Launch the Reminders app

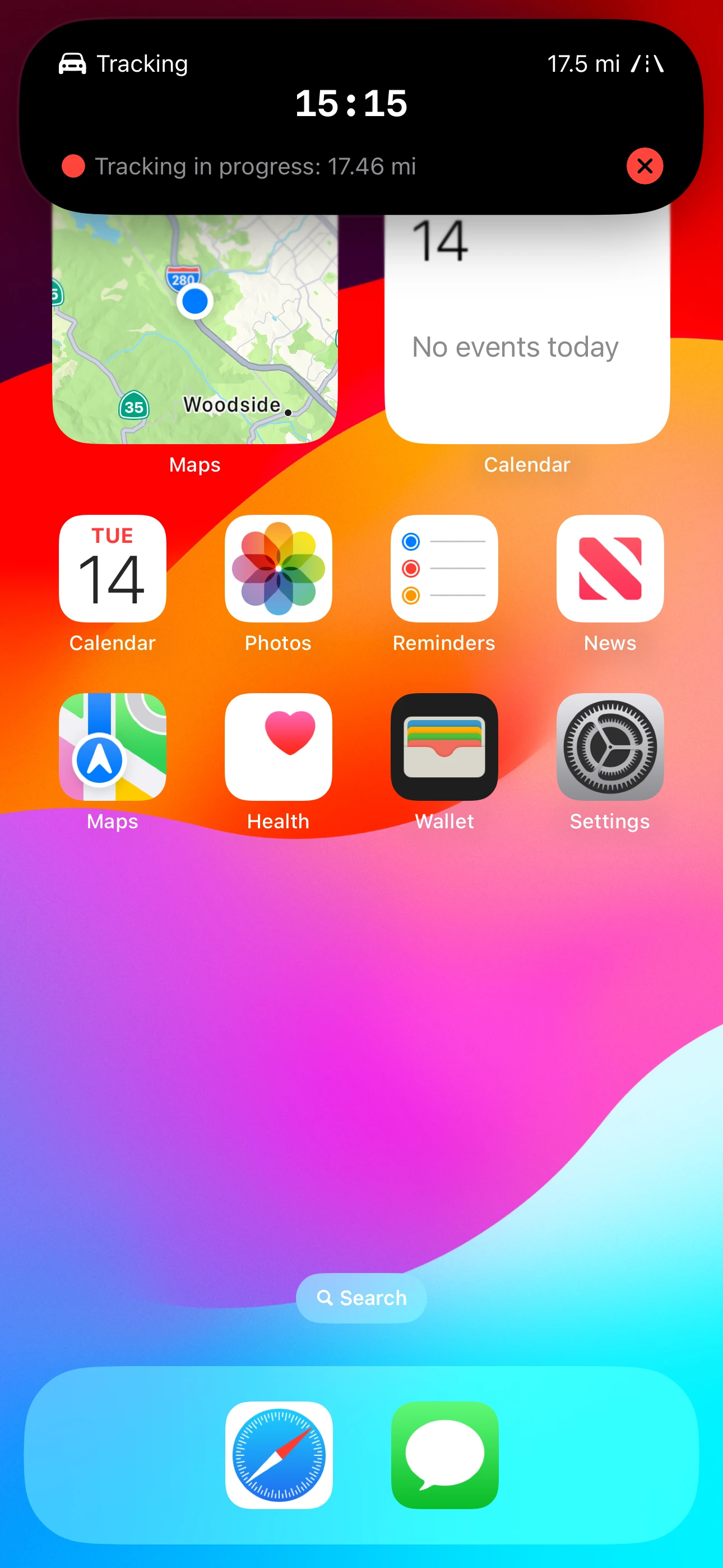tap(444, 569)
